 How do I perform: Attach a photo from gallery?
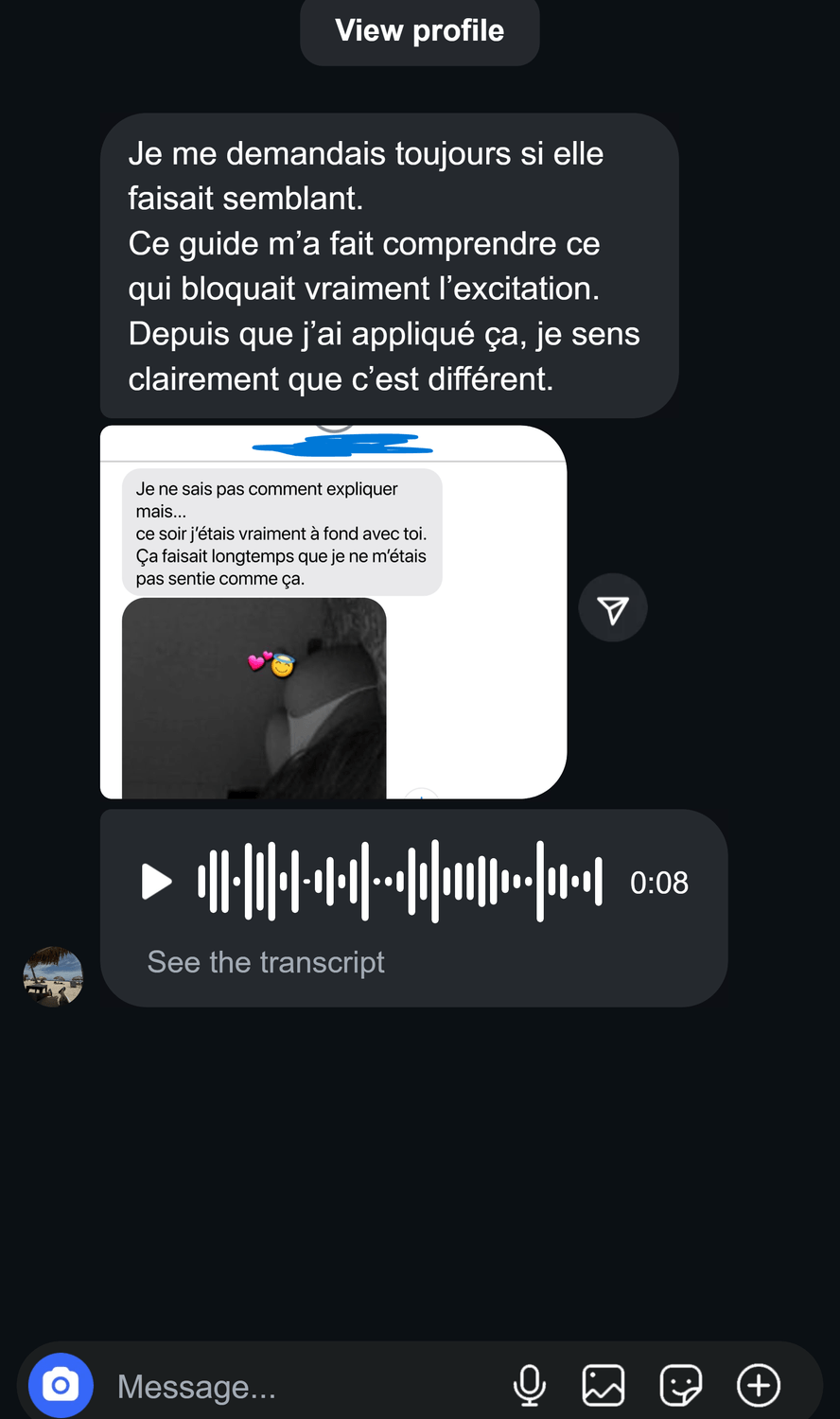(604, 1386)
